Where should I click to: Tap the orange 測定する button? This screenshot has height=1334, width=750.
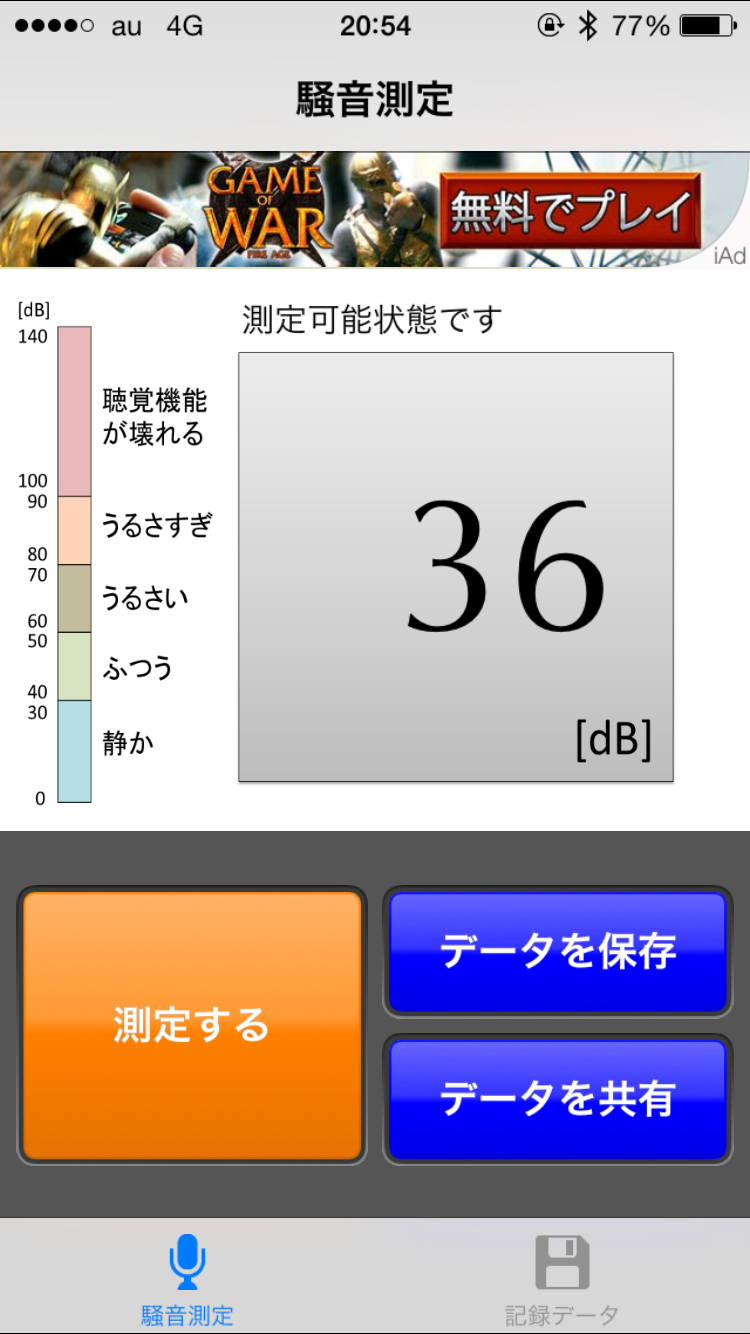[191, 1025]
